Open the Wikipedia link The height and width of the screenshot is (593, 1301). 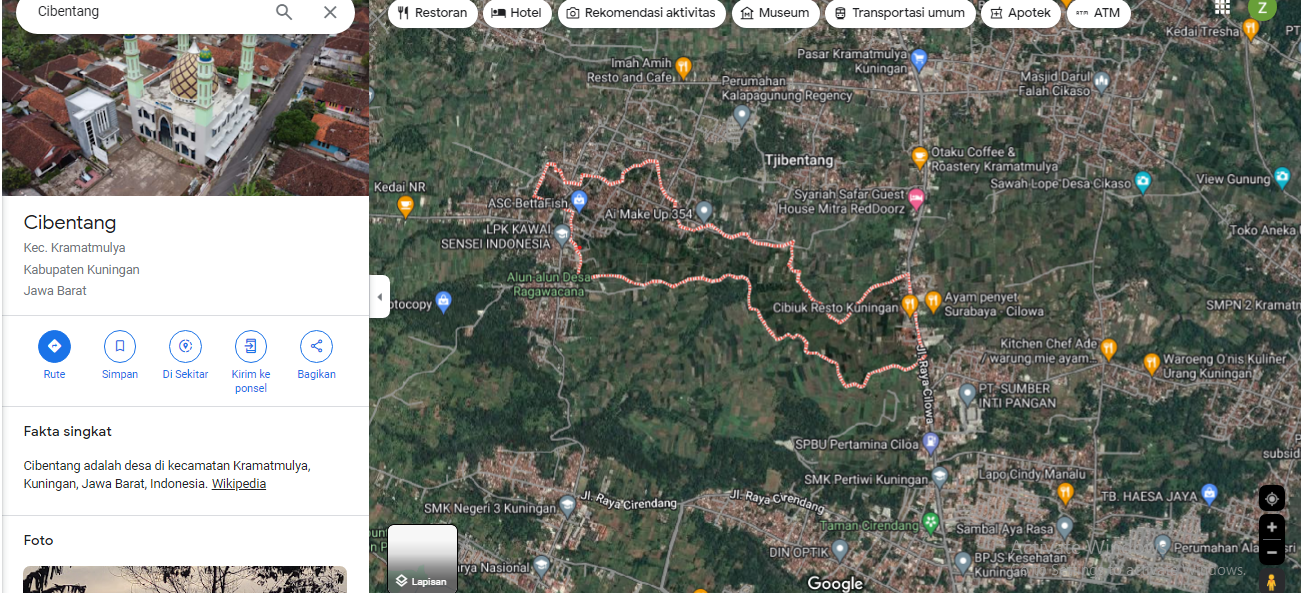pos(238,484)
